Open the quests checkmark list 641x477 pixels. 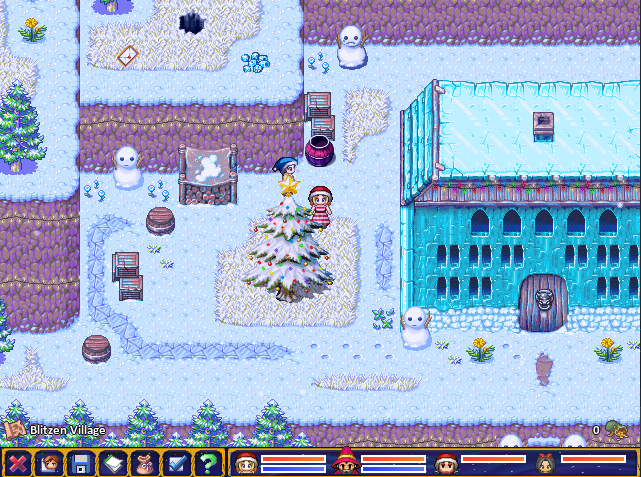[176, 463]
